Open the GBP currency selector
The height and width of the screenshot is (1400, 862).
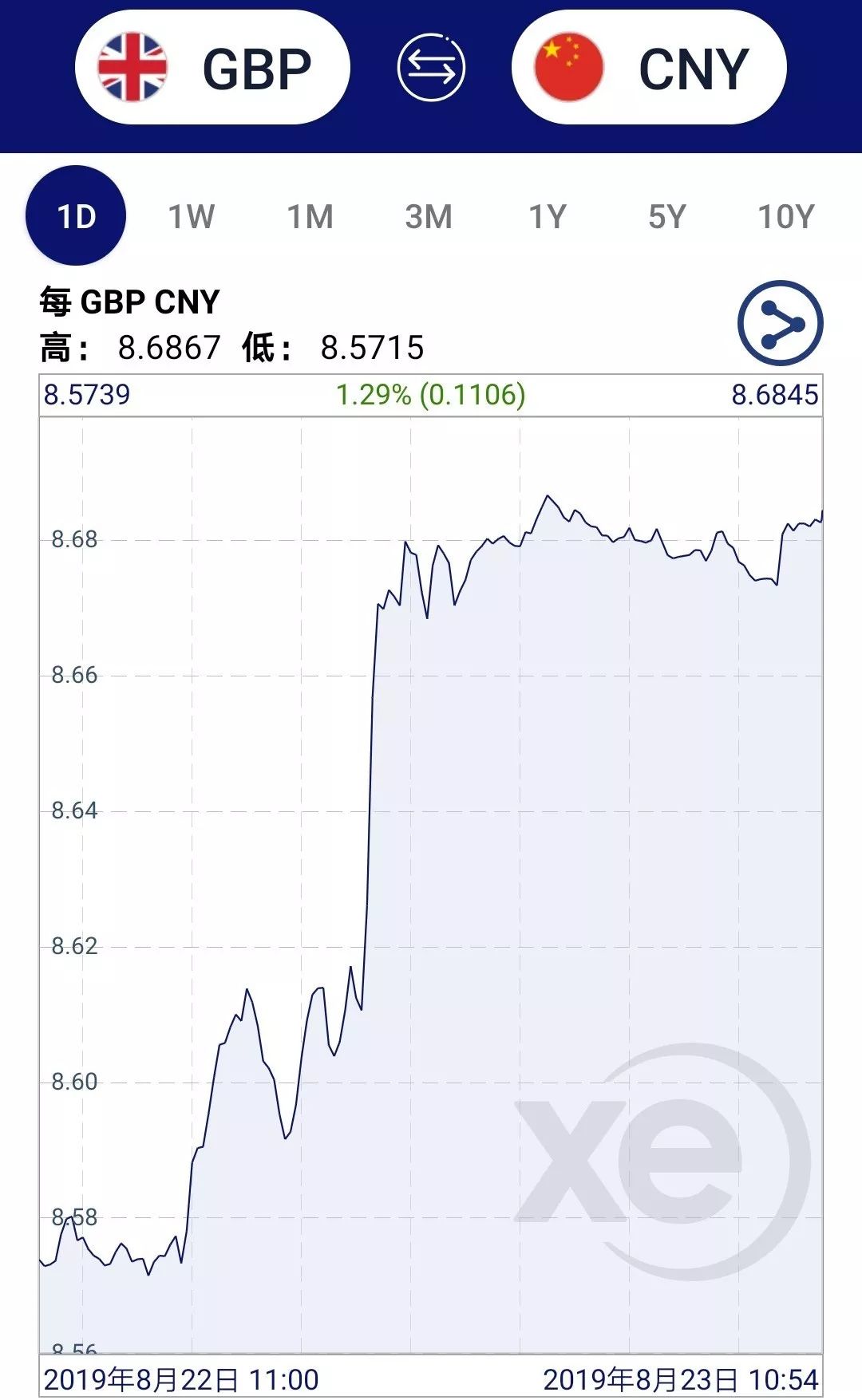pyautogui.click(x=212, y=68)
